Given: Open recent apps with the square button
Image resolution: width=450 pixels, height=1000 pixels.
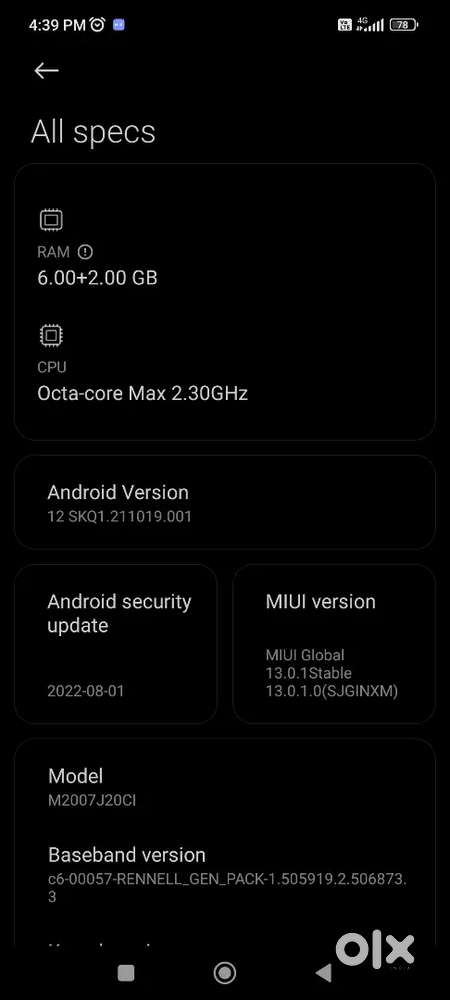Looking at the screenshot, I should pos(126,973).
